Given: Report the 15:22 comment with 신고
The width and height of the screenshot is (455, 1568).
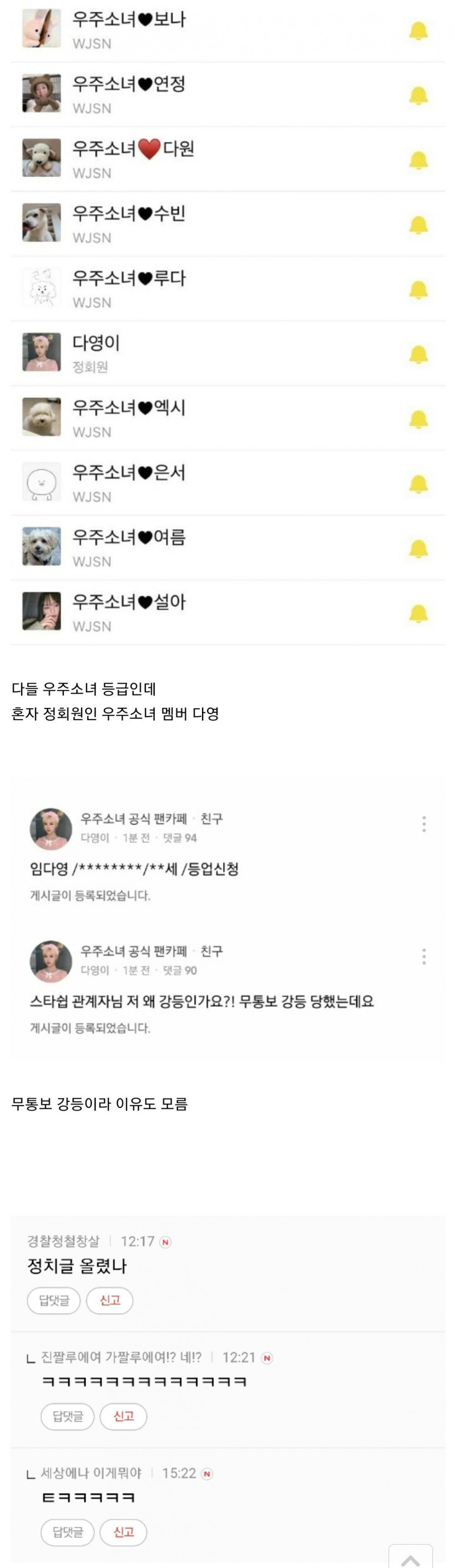Looking at the screenshot, I should [124, 1532].
